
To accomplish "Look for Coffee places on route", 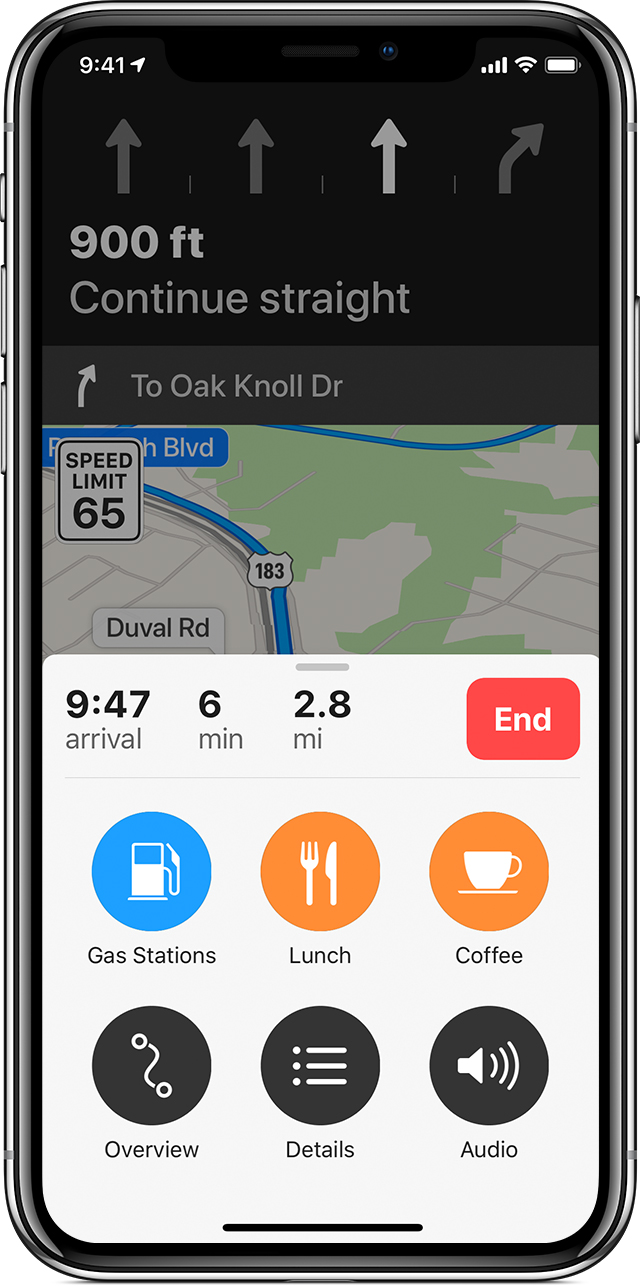I will (489, 871).
